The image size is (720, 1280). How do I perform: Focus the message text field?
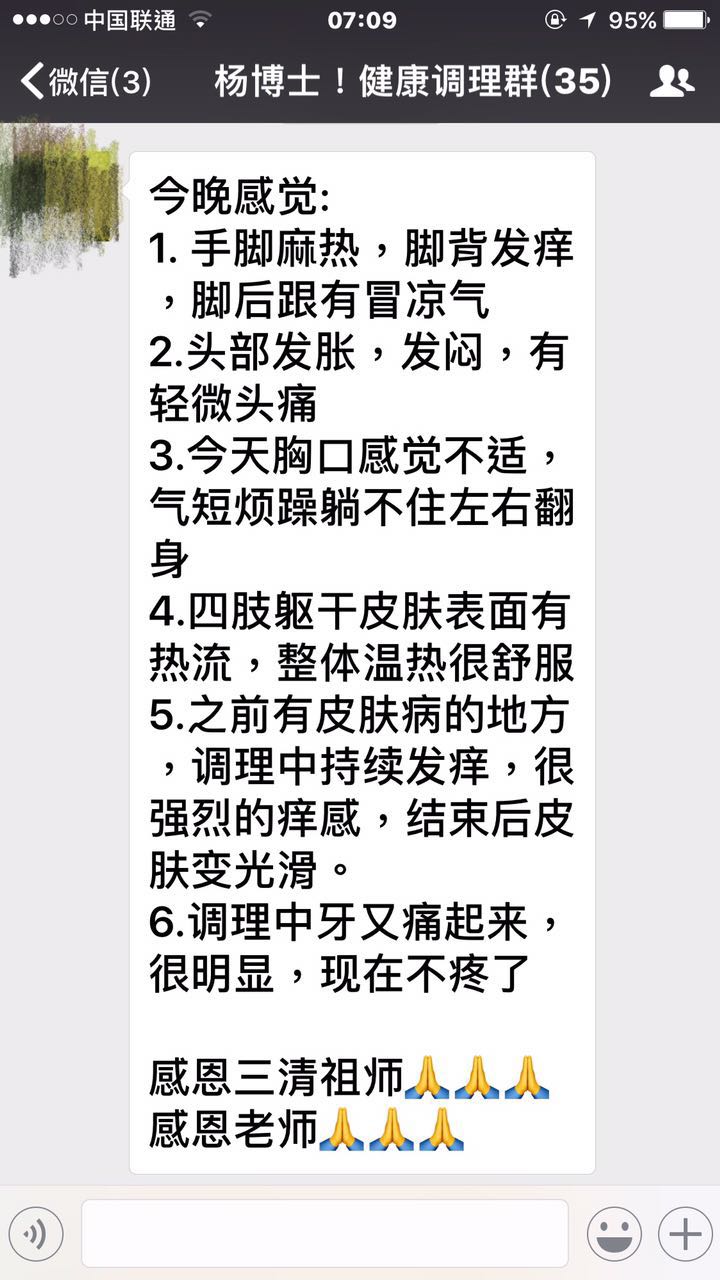pos(325,1234)
